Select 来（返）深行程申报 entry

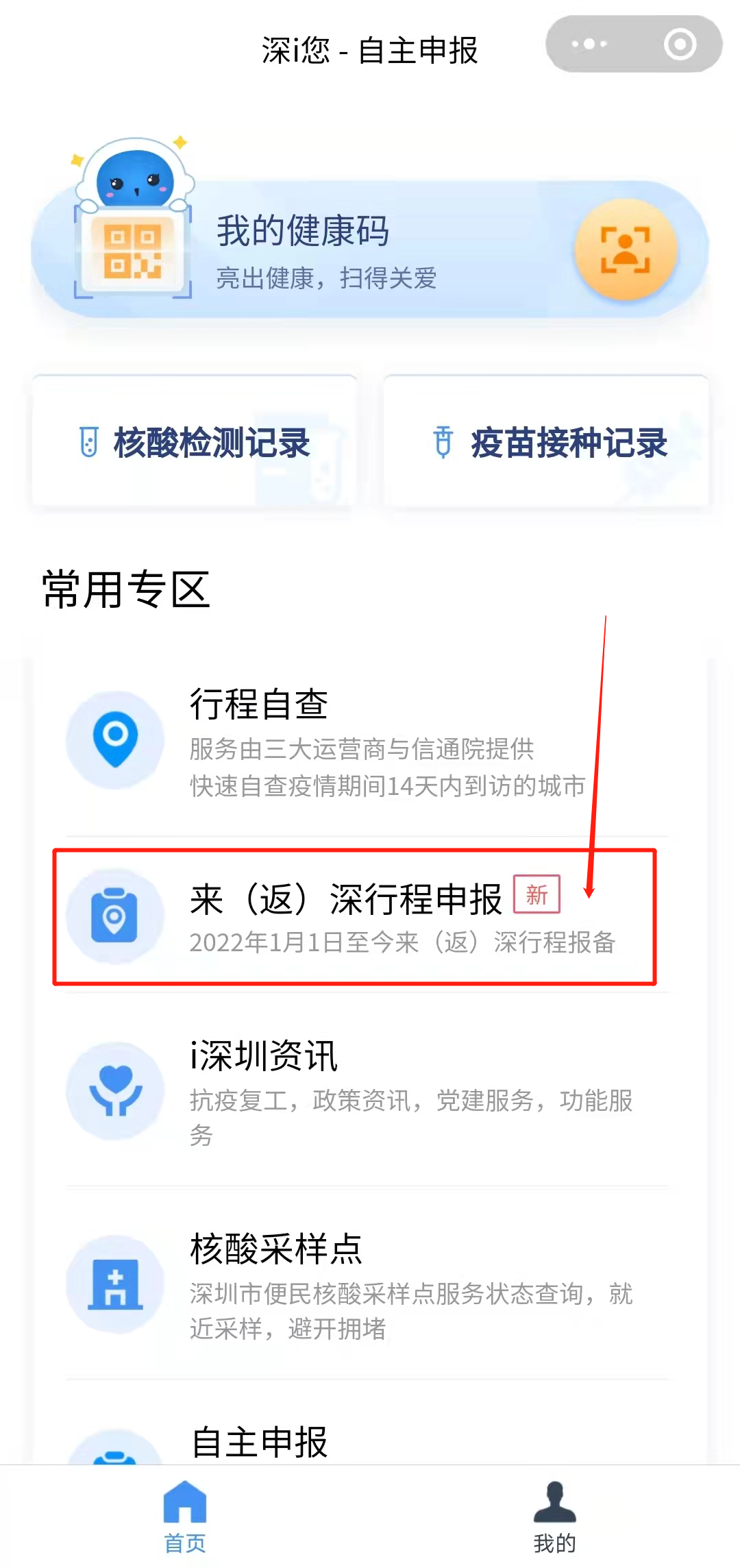point(355,917)
